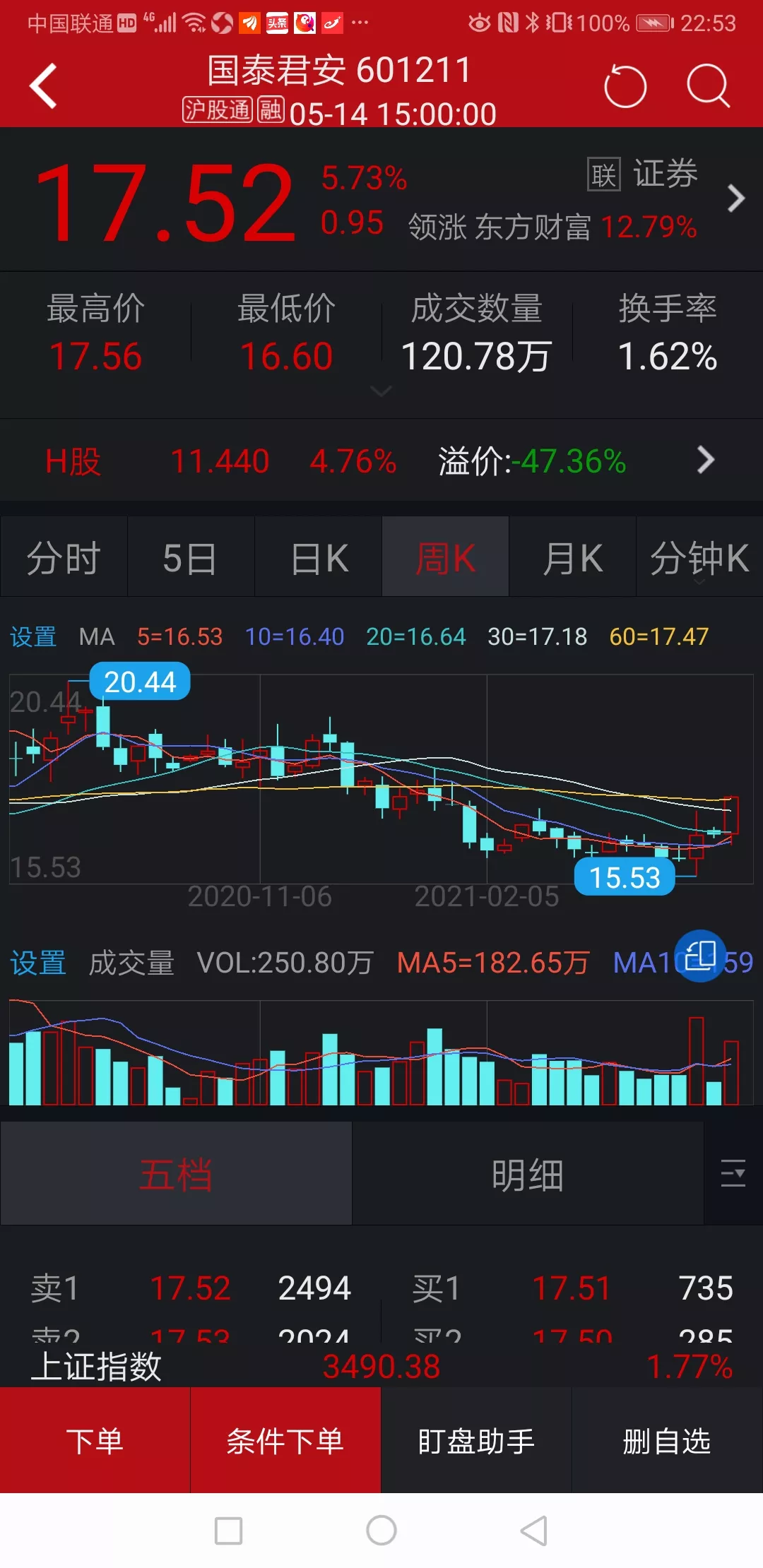Select the 周K chart tab

445,558
